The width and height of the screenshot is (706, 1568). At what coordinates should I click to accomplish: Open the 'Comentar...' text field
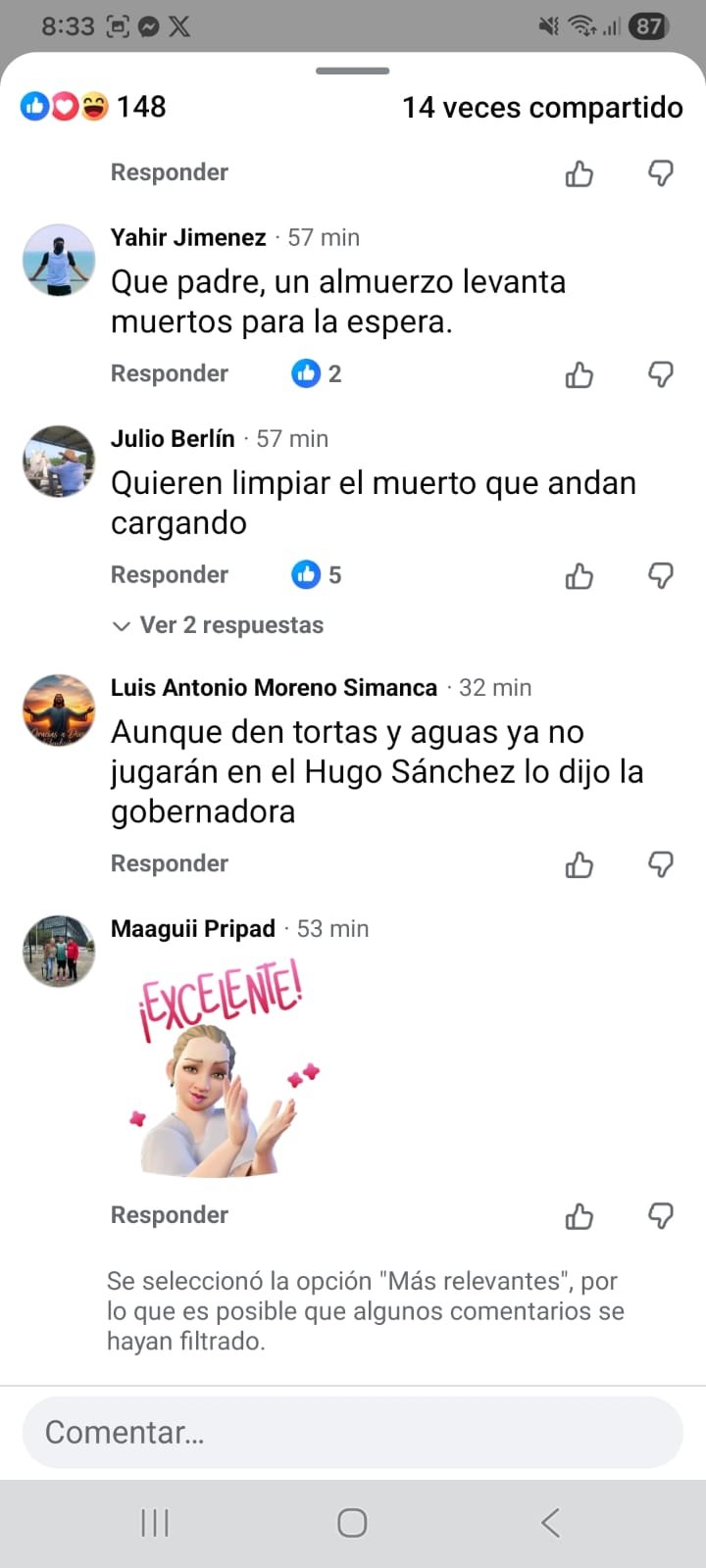[353, 1432]
